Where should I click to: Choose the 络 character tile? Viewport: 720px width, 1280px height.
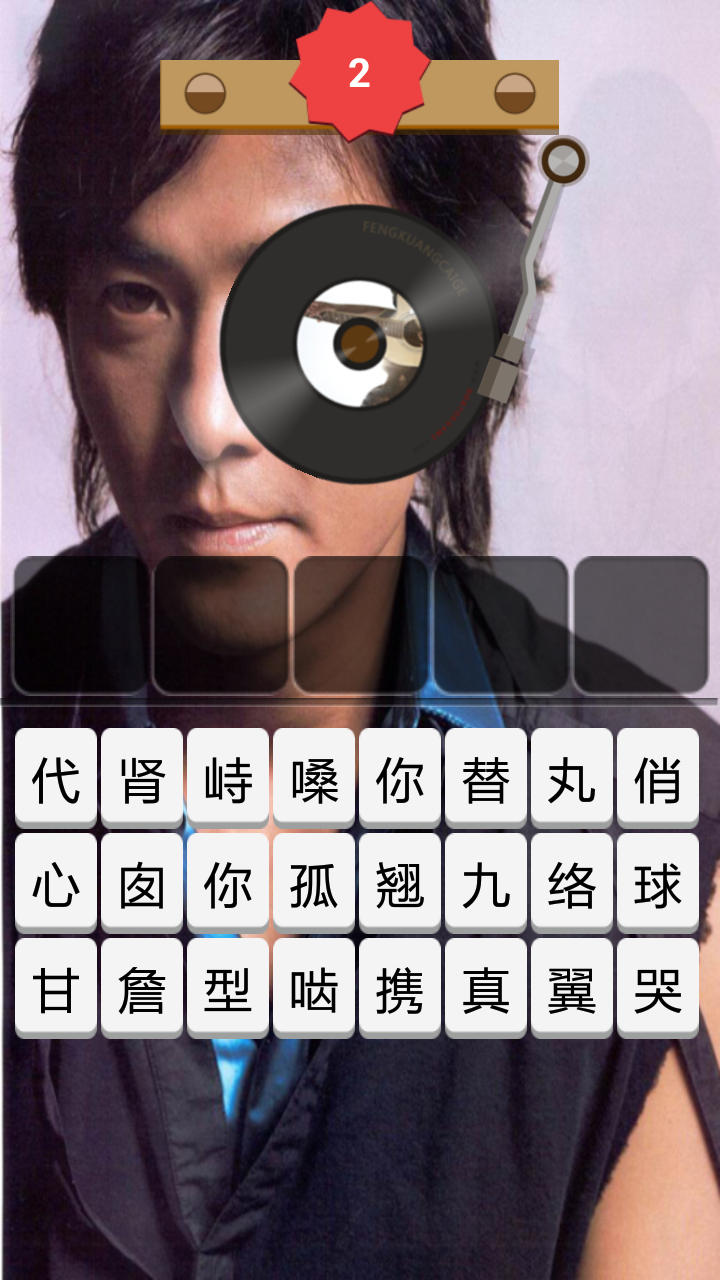point(572,883)
